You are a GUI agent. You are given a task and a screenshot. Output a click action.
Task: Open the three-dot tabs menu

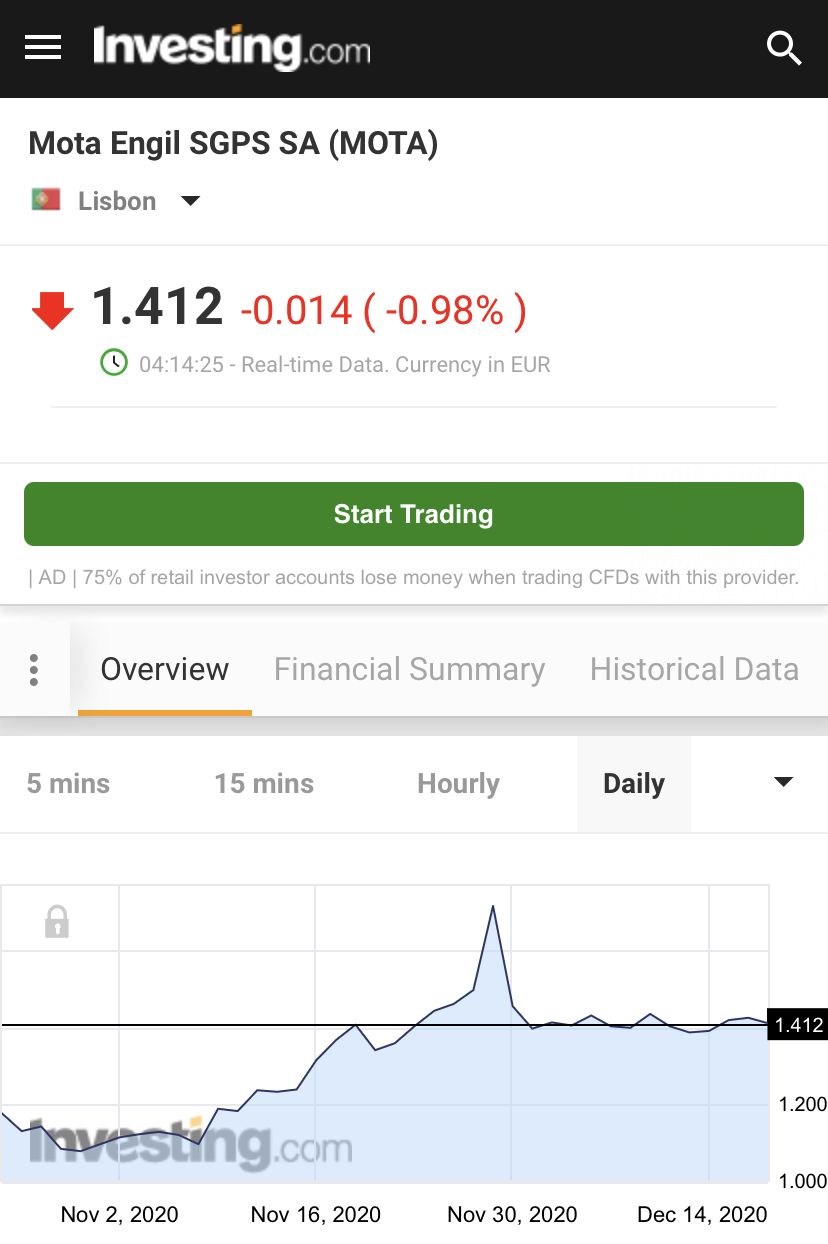point(34,669)
